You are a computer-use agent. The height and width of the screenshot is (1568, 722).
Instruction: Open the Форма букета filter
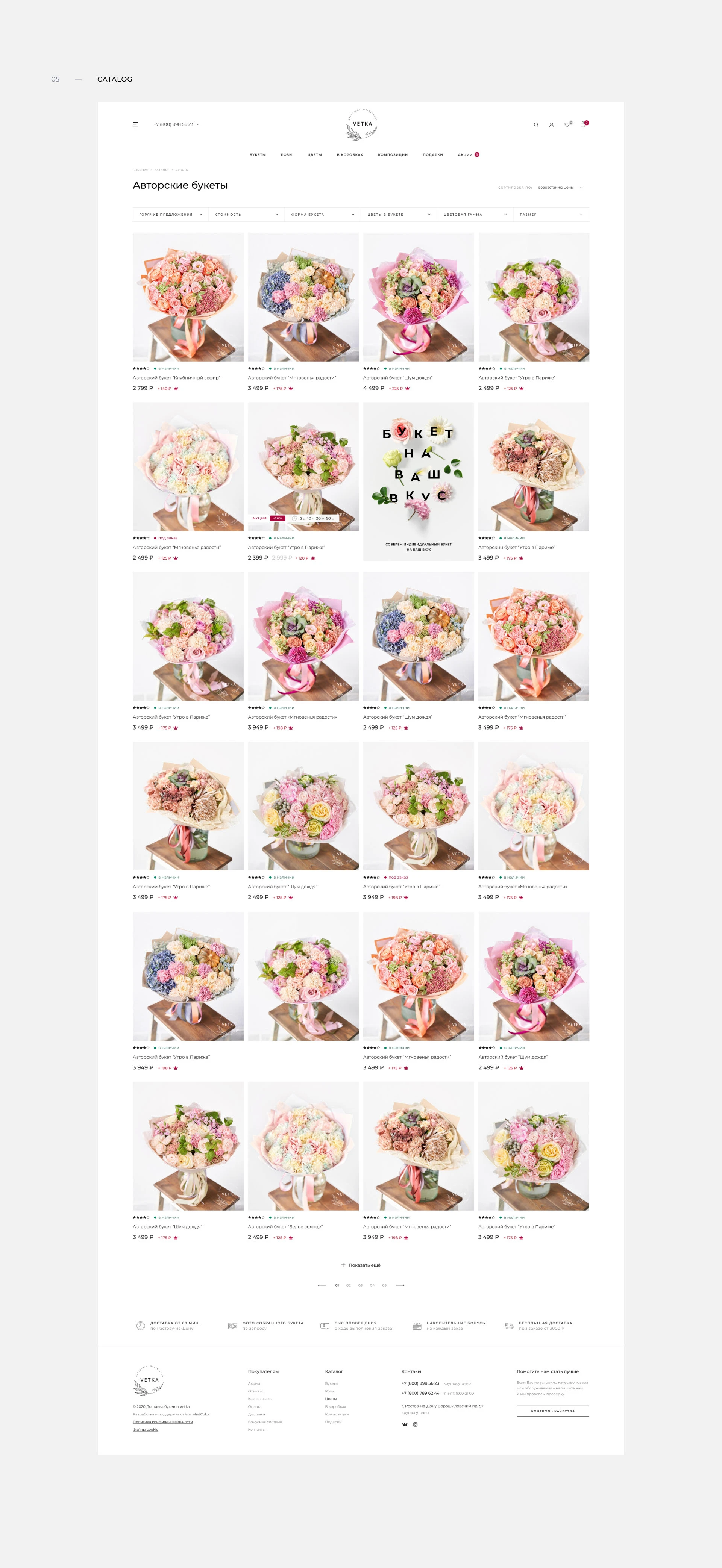[322, 214]
